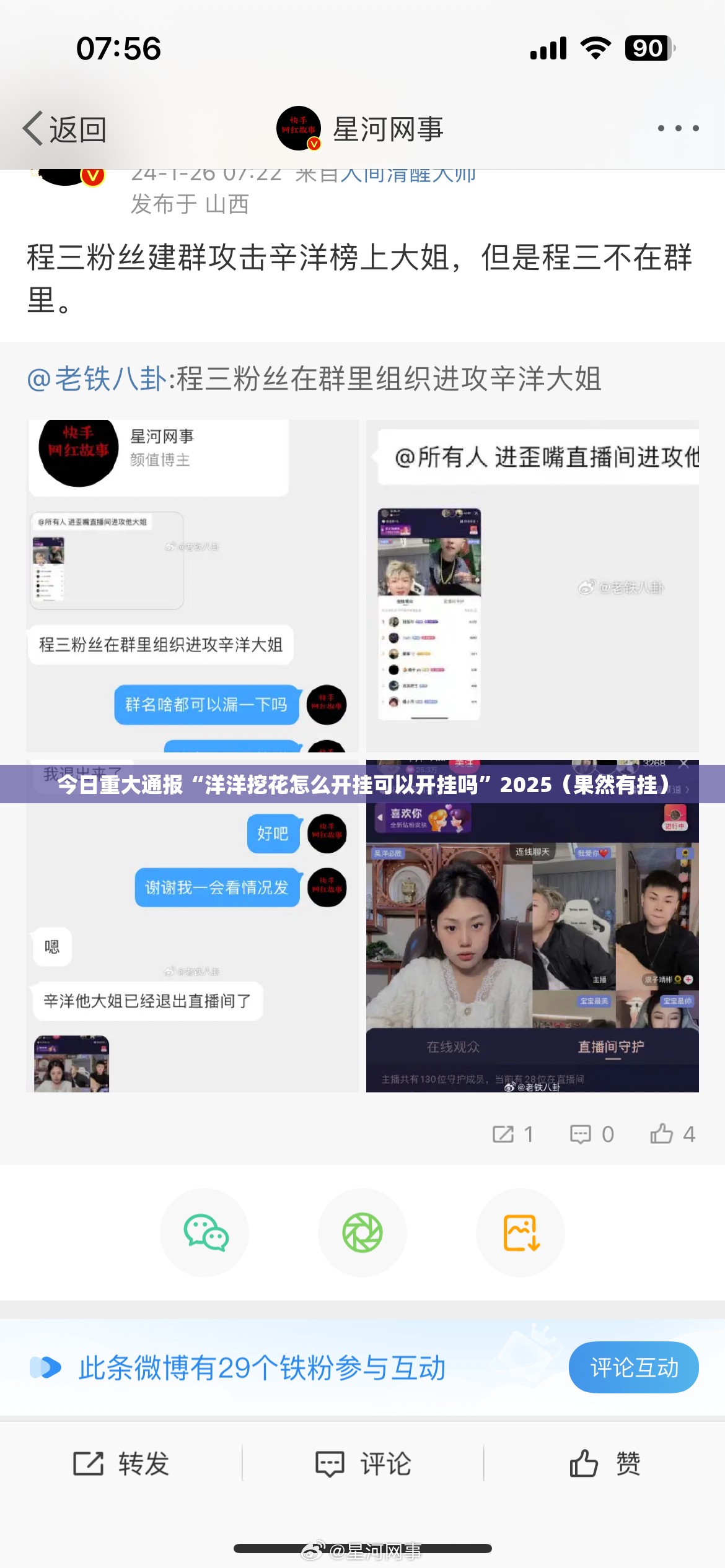725x1568 pixels.
Task: Go back using the 返回 button
Action: 64,129
